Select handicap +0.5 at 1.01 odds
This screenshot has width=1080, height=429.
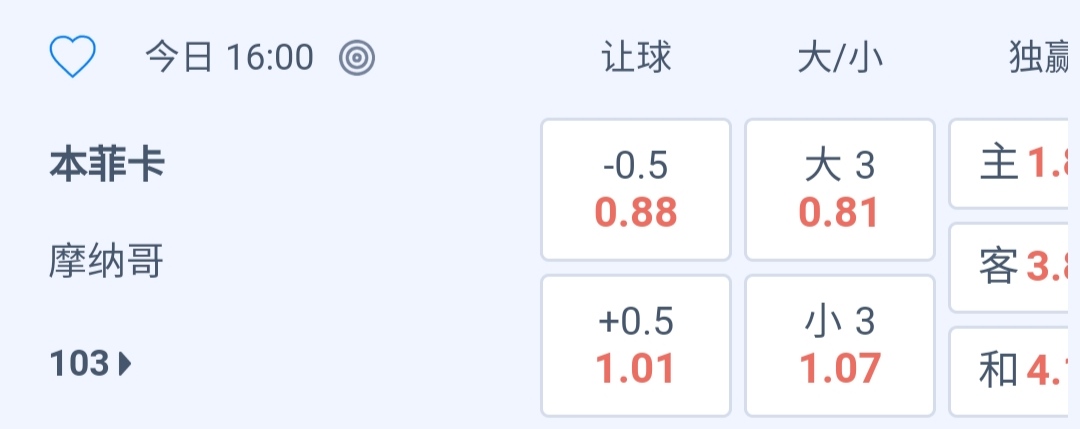[x=636, y=346]
